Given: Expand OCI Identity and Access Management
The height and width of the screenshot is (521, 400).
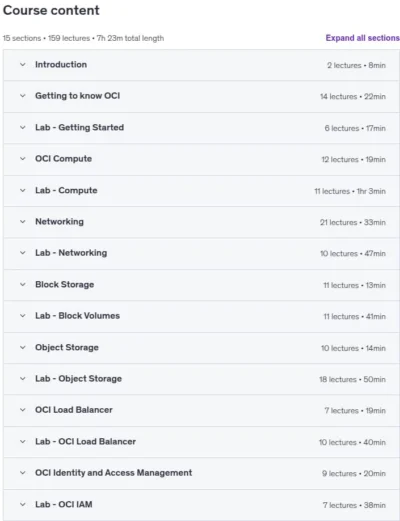Looking at the screenshot, I should [x=201, y=473].
